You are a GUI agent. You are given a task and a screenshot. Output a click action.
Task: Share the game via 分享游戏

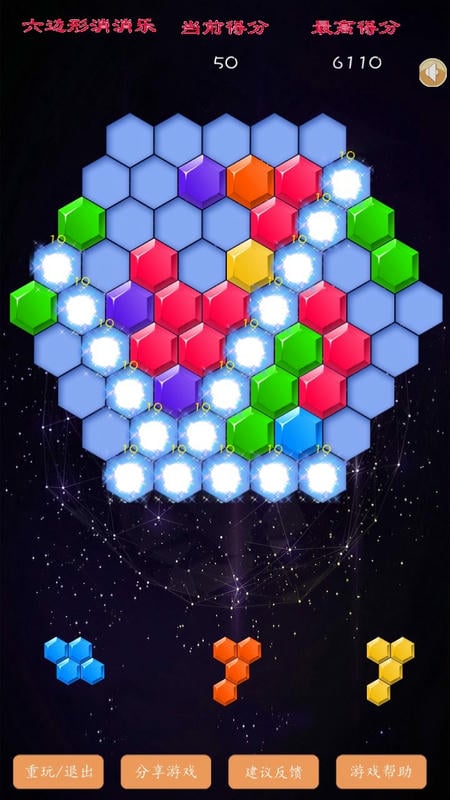pos(166,771)
